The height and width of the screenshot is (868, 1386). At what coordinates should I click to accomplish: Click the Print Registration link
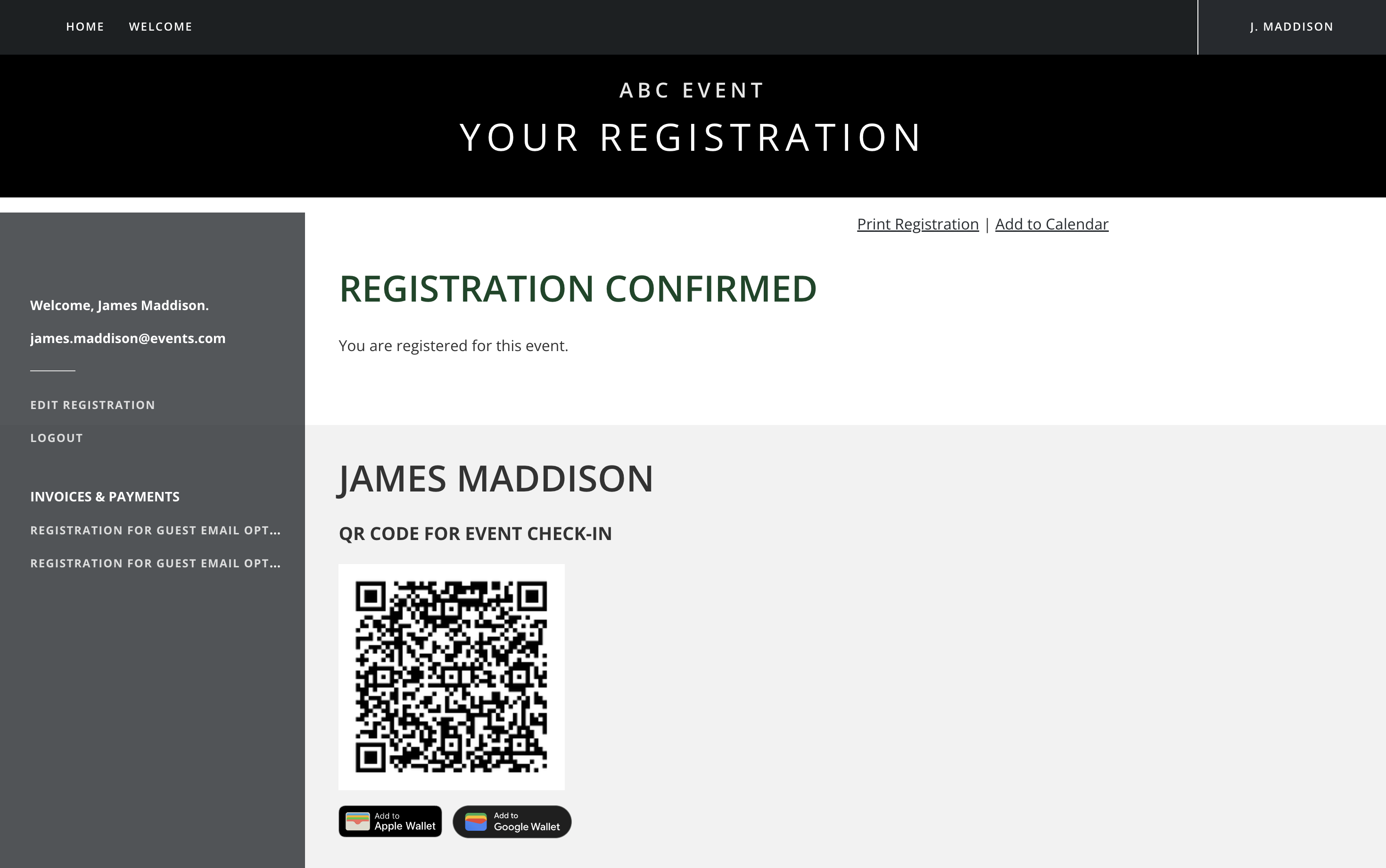[917, 224]
